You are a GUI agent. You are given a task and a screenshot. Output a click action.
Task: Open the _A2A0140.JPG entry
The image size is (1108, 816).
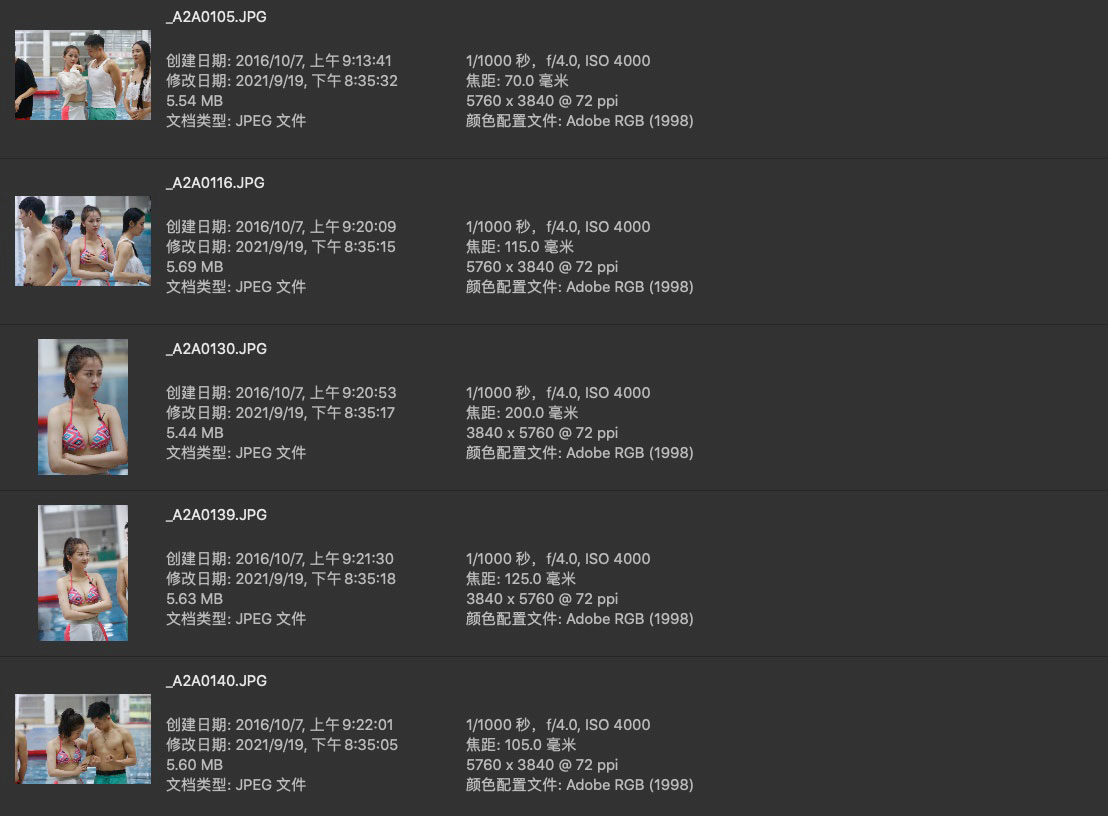click(x=216, y=681)
